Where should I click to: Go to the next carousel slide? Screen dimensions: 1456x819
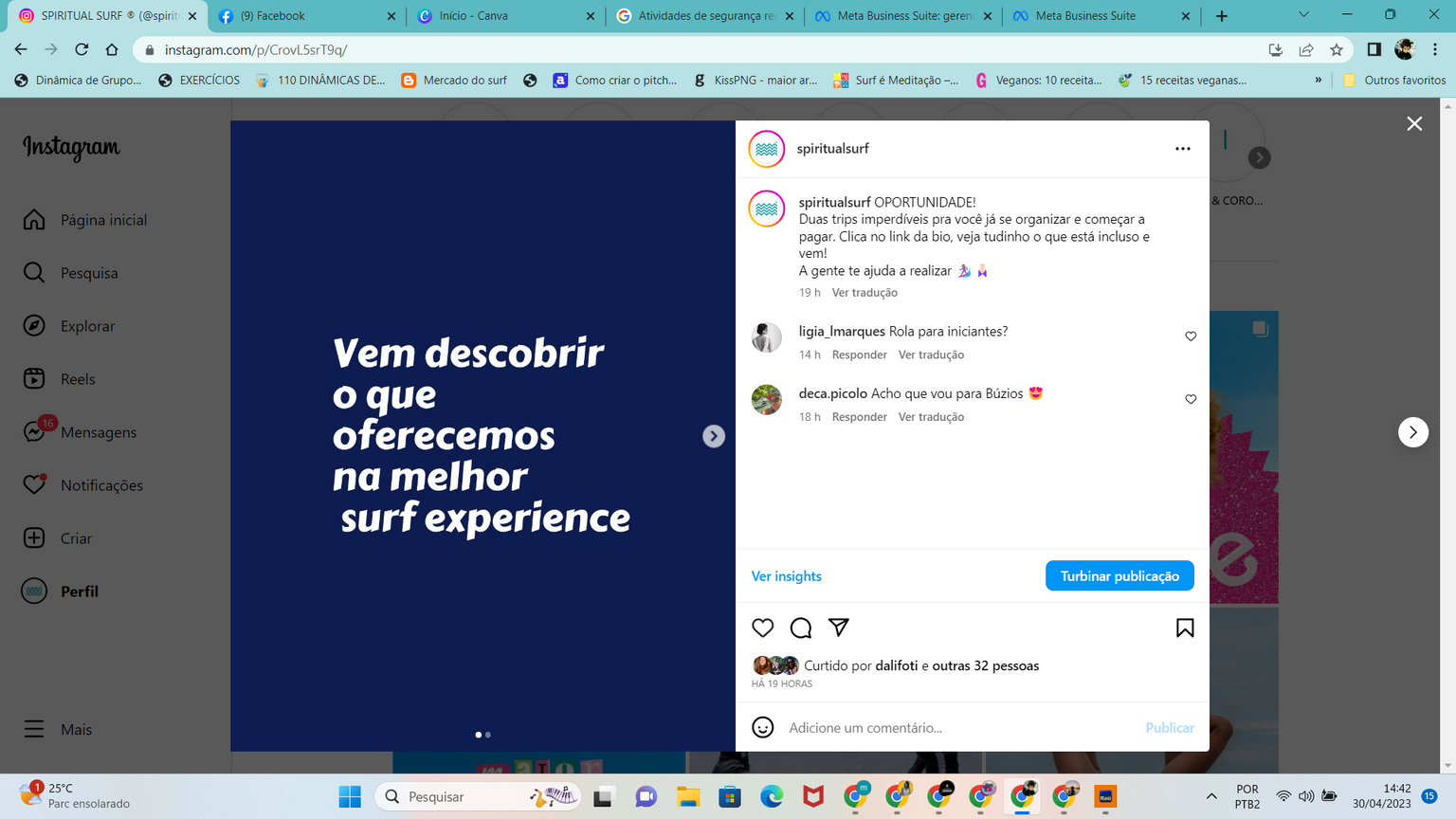(x=714, y=436)
